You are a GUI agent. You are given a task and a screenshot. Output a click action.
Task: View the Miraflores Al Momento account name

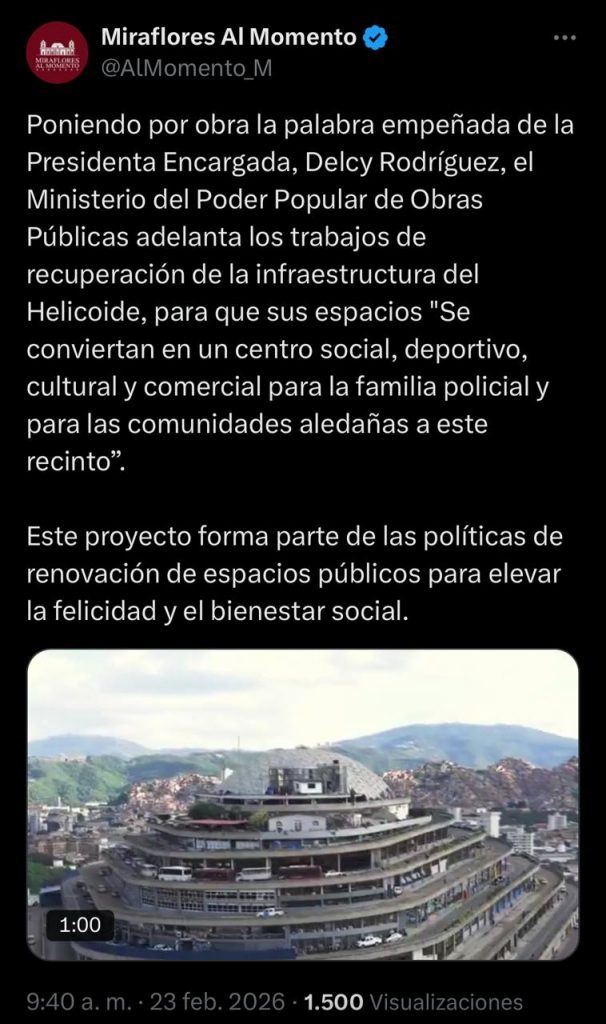pyautogui.click(x=228, y=38)
